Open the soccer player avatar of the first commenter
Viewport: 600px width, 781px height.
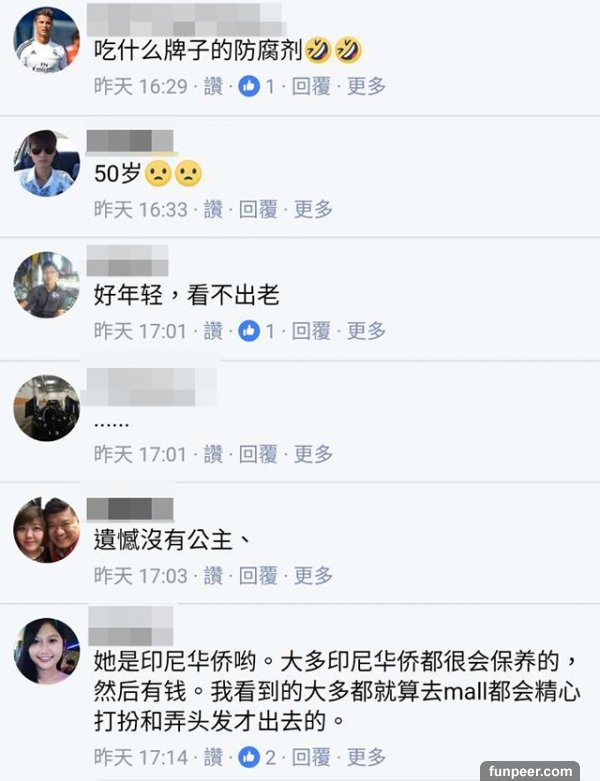(x=46, y=40)
